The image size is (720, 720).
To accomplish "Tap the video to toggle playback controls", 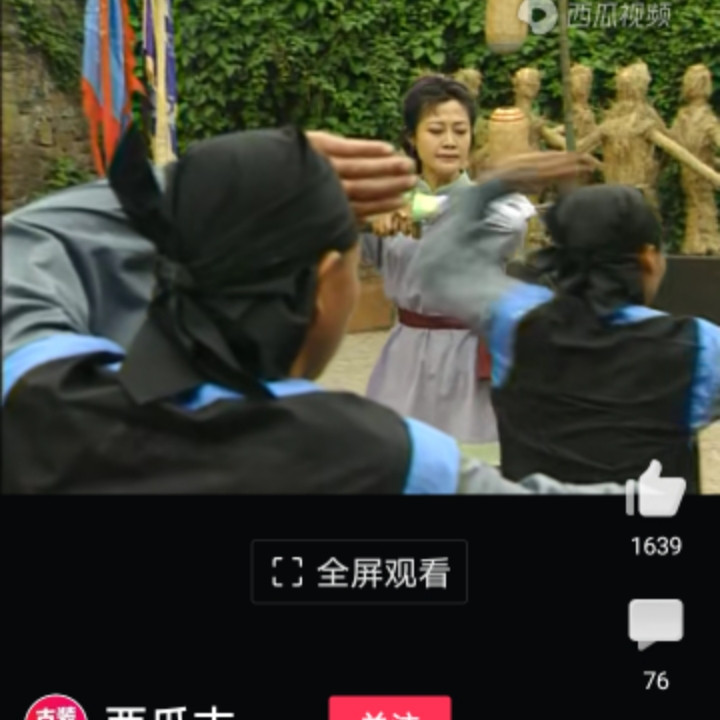I will (360, 250).
